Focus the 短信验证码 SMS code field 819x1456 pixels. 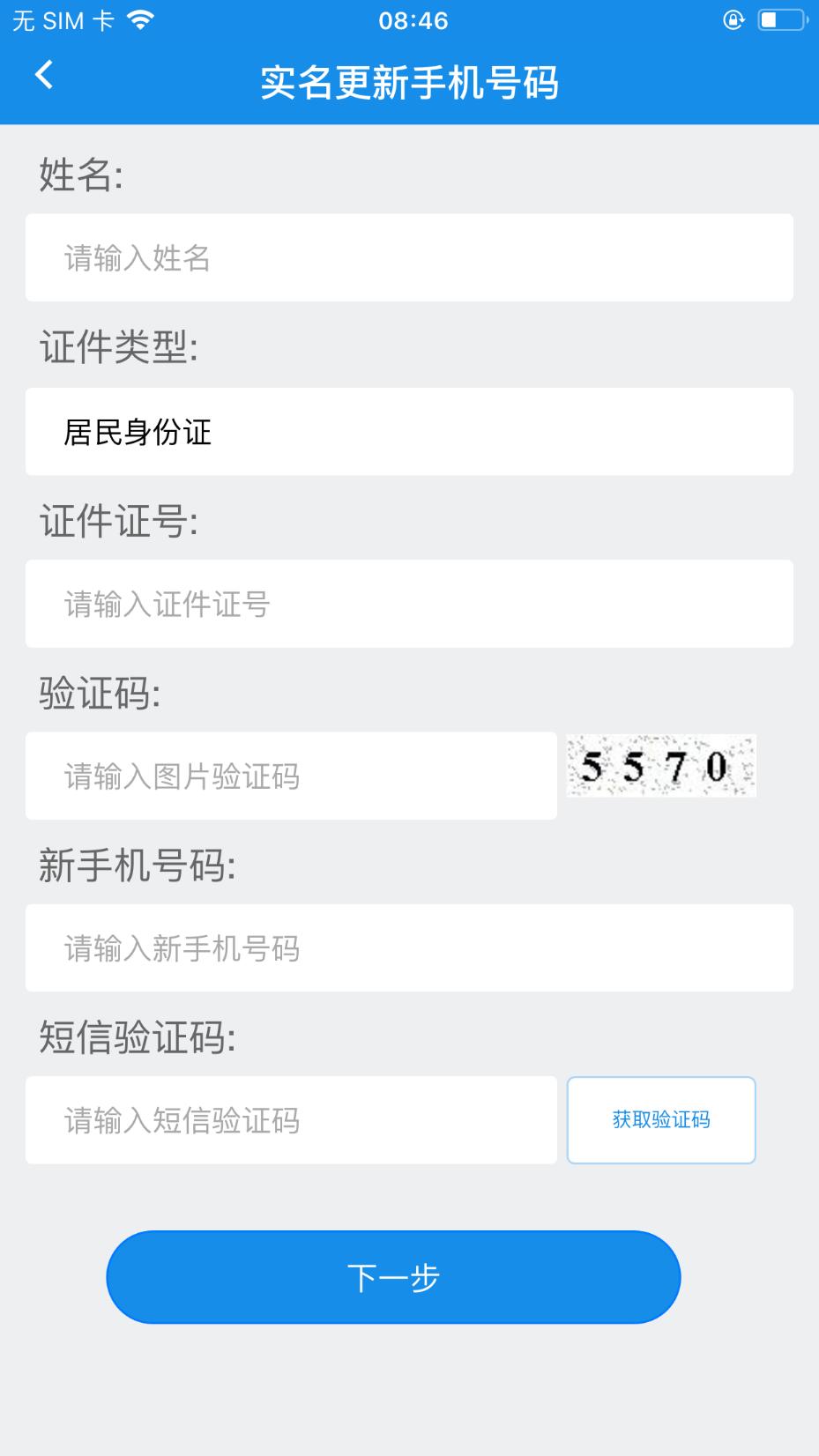[291, 1120]
